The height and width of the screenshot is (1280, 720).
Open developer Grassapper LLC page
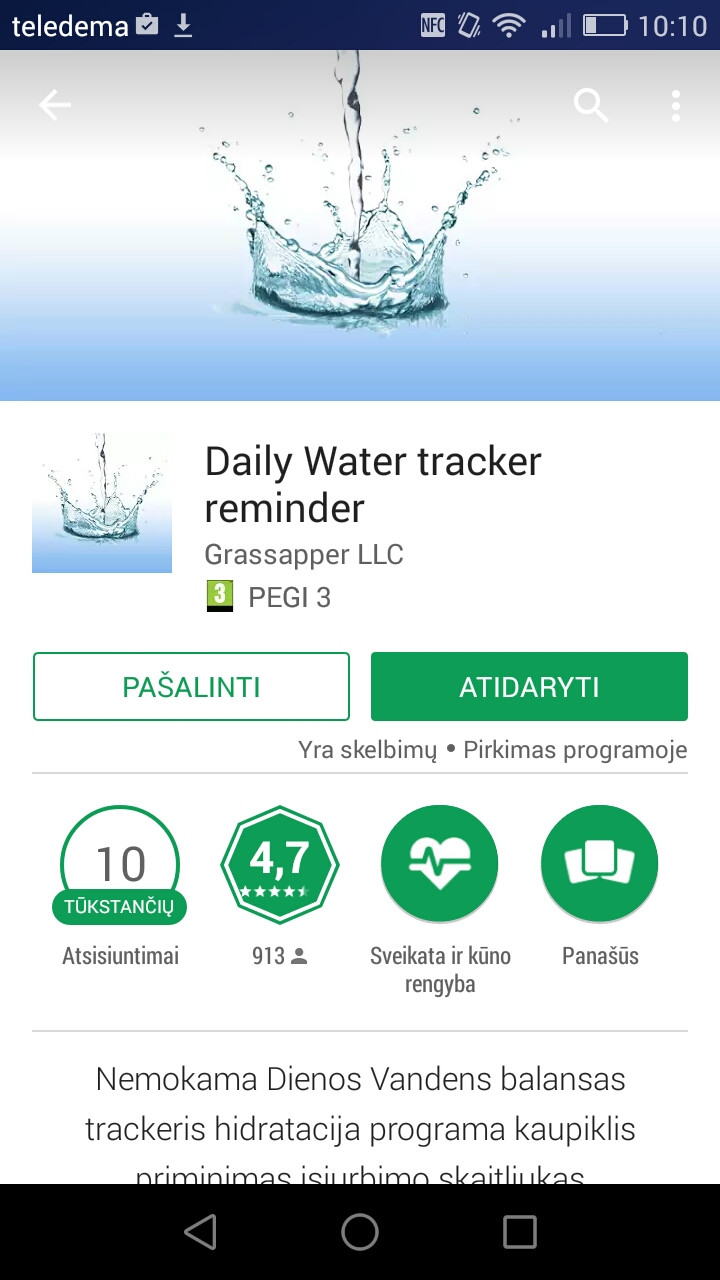pos(304,554)
